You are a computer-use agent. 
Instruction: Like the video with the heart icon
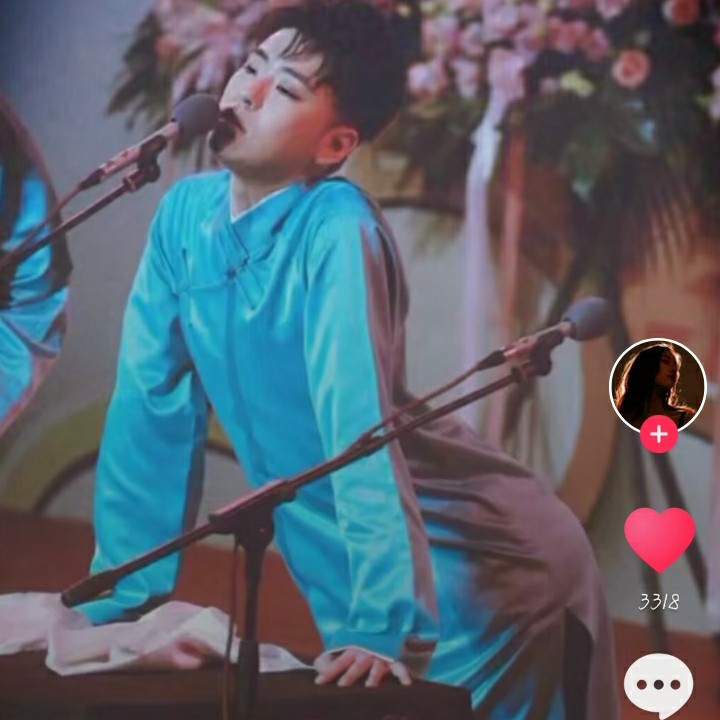659,539
